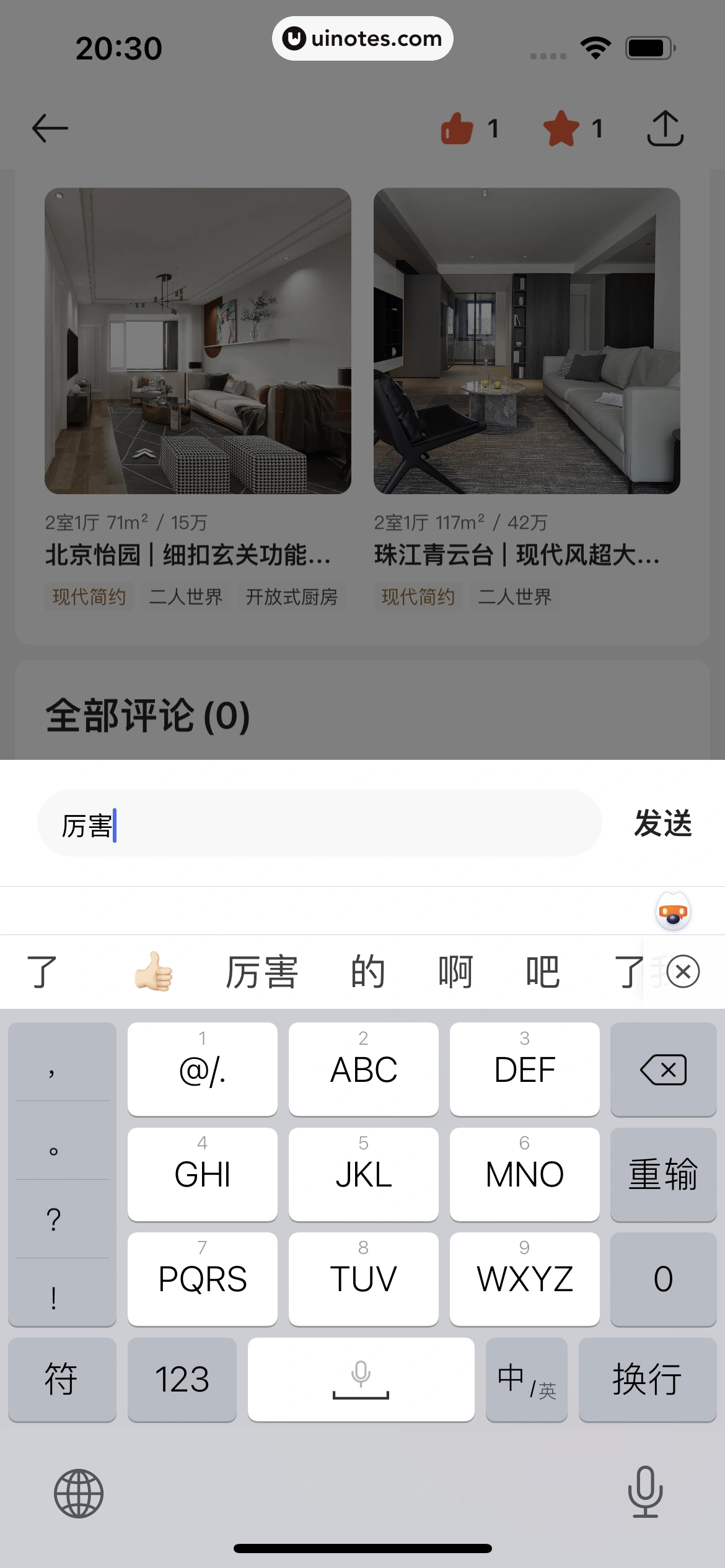Image resolution: width=725 pixels, height=1568 pixels.
Task: Tap the 换行 return key
Action: click(647, 1379)
